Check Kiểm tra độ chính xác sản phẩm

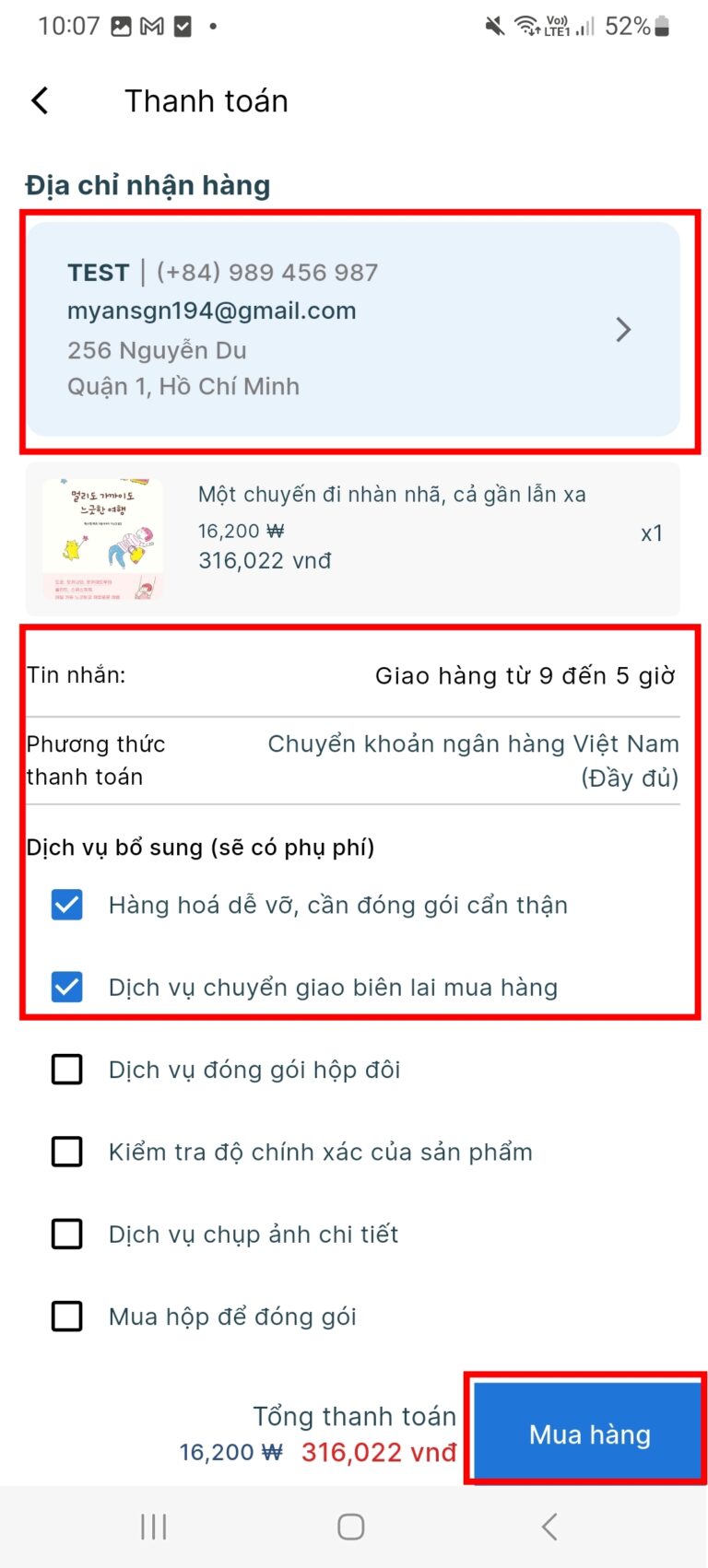point(67,1152)
